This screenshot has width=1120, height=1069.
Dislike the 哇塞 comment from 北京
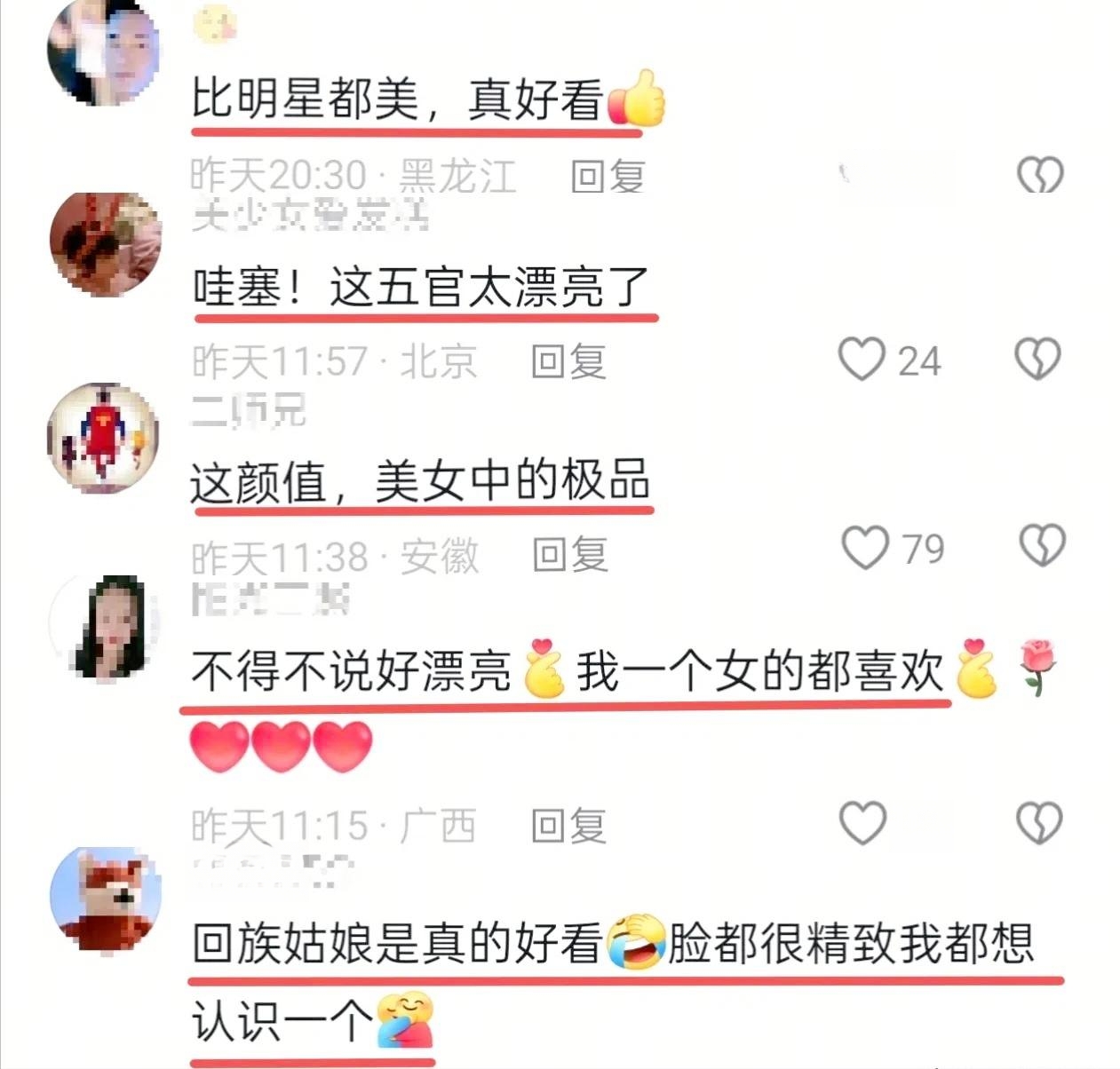[x=1037, y=359]
